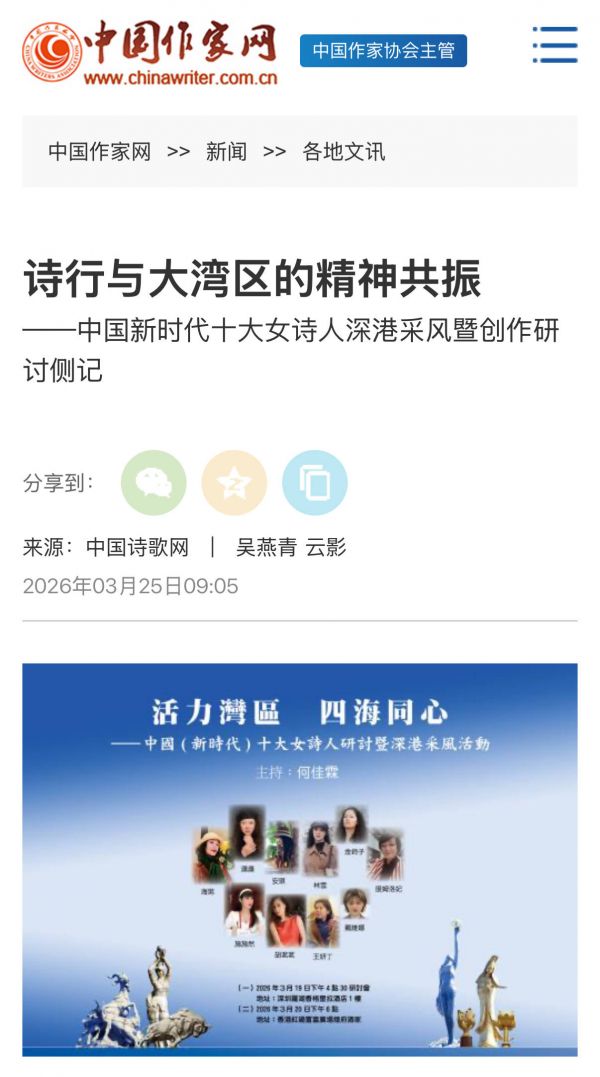
Task: Share the article to WeChat
Action: (x=153, y=483)
